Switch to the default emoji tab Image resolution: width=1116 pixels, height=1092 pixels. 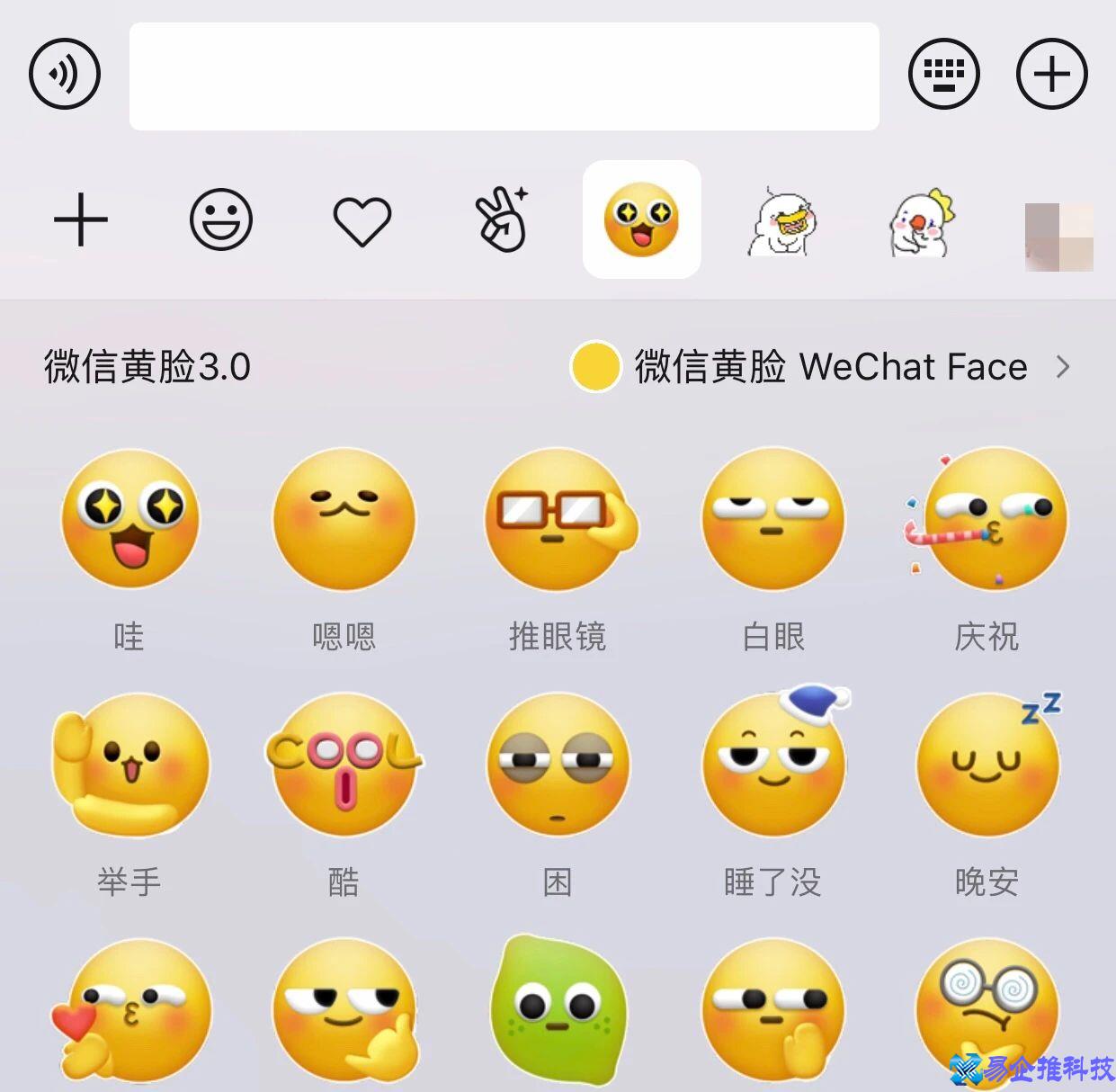[220, 219]
